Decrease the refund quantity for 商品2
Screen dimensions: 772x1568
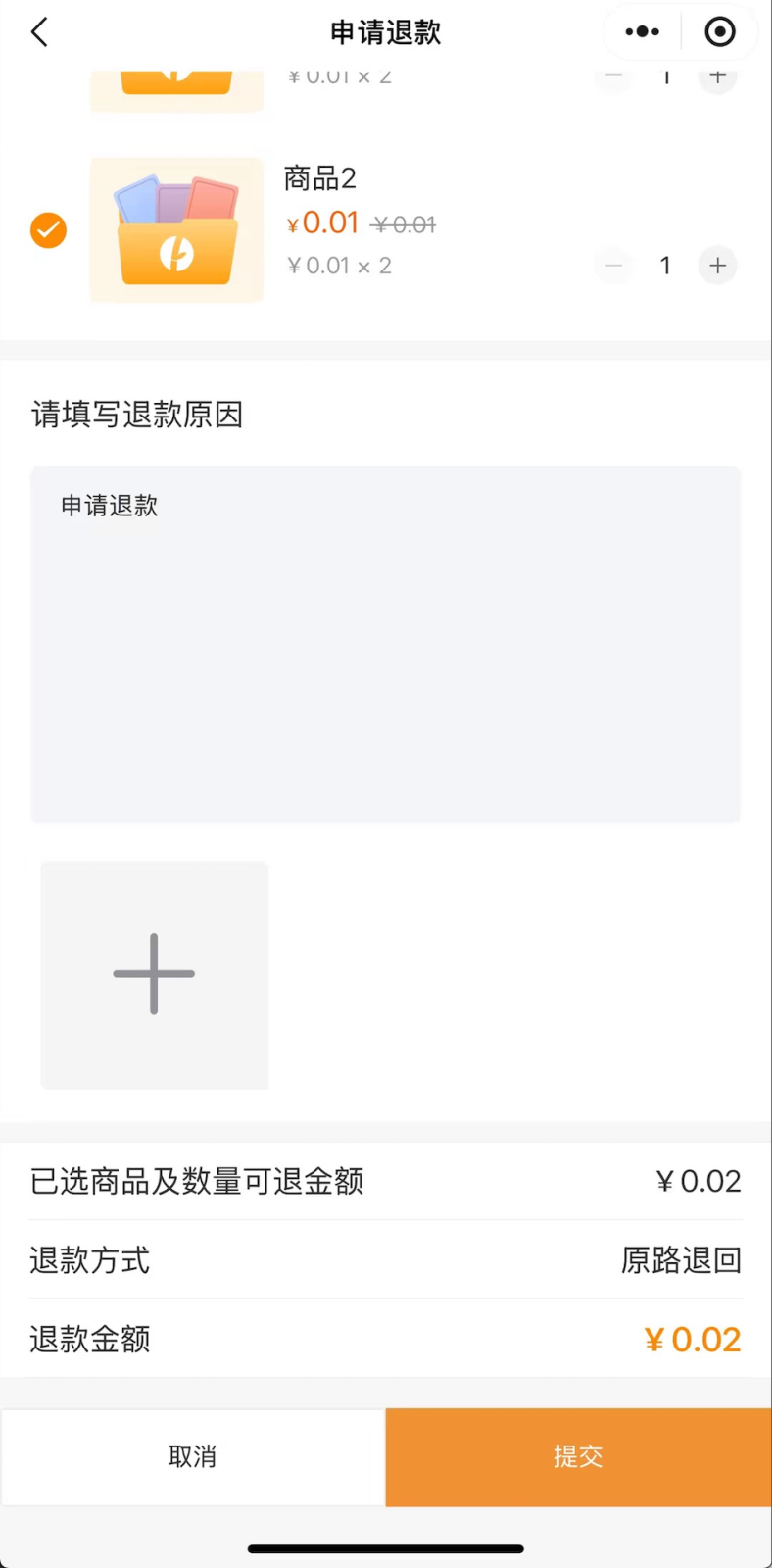point(614,266)
